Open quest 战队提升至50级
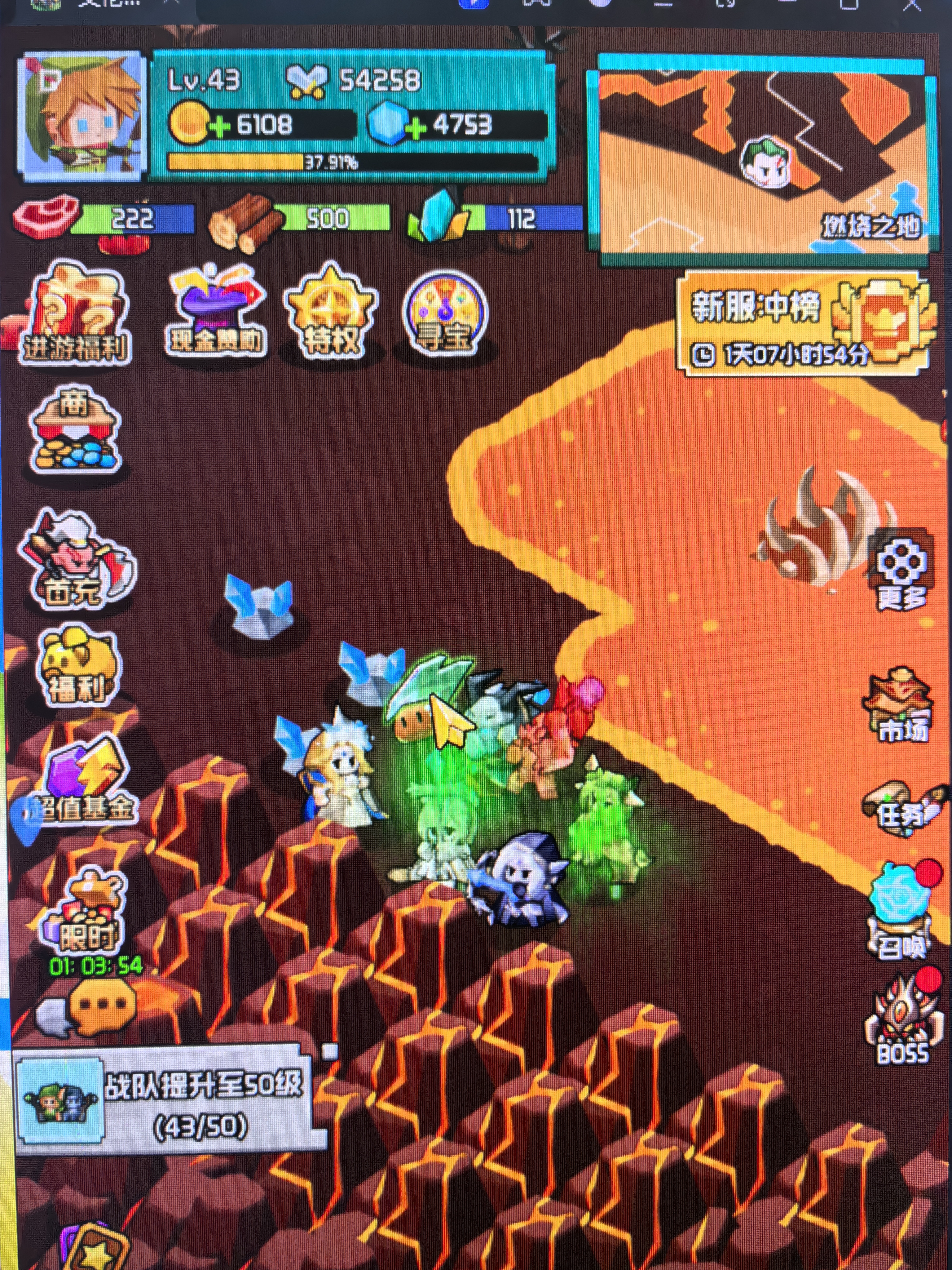This screenshot has width=952, height=1270. [x=166, y=1105]
